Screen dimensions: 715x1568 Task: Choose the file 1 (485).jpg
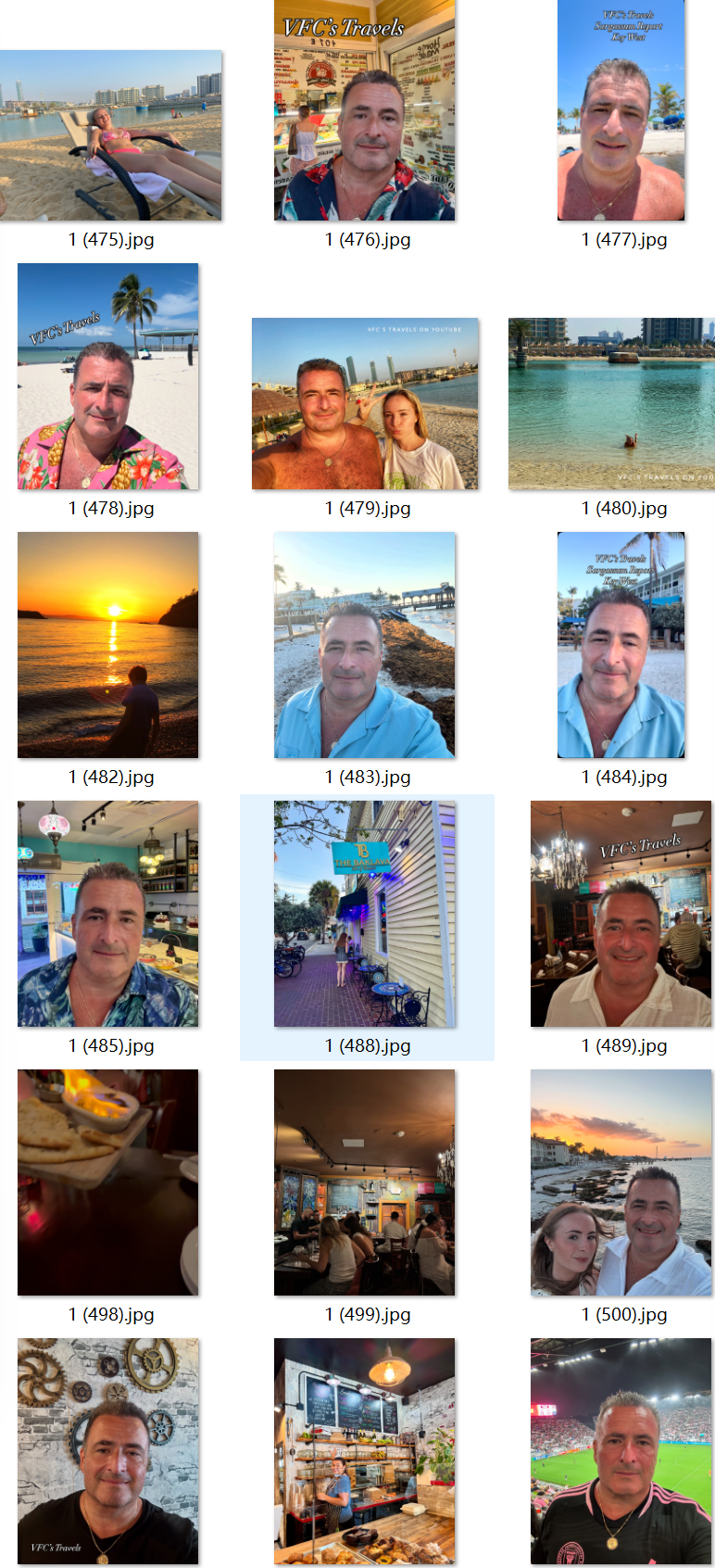tap(107, 914)
